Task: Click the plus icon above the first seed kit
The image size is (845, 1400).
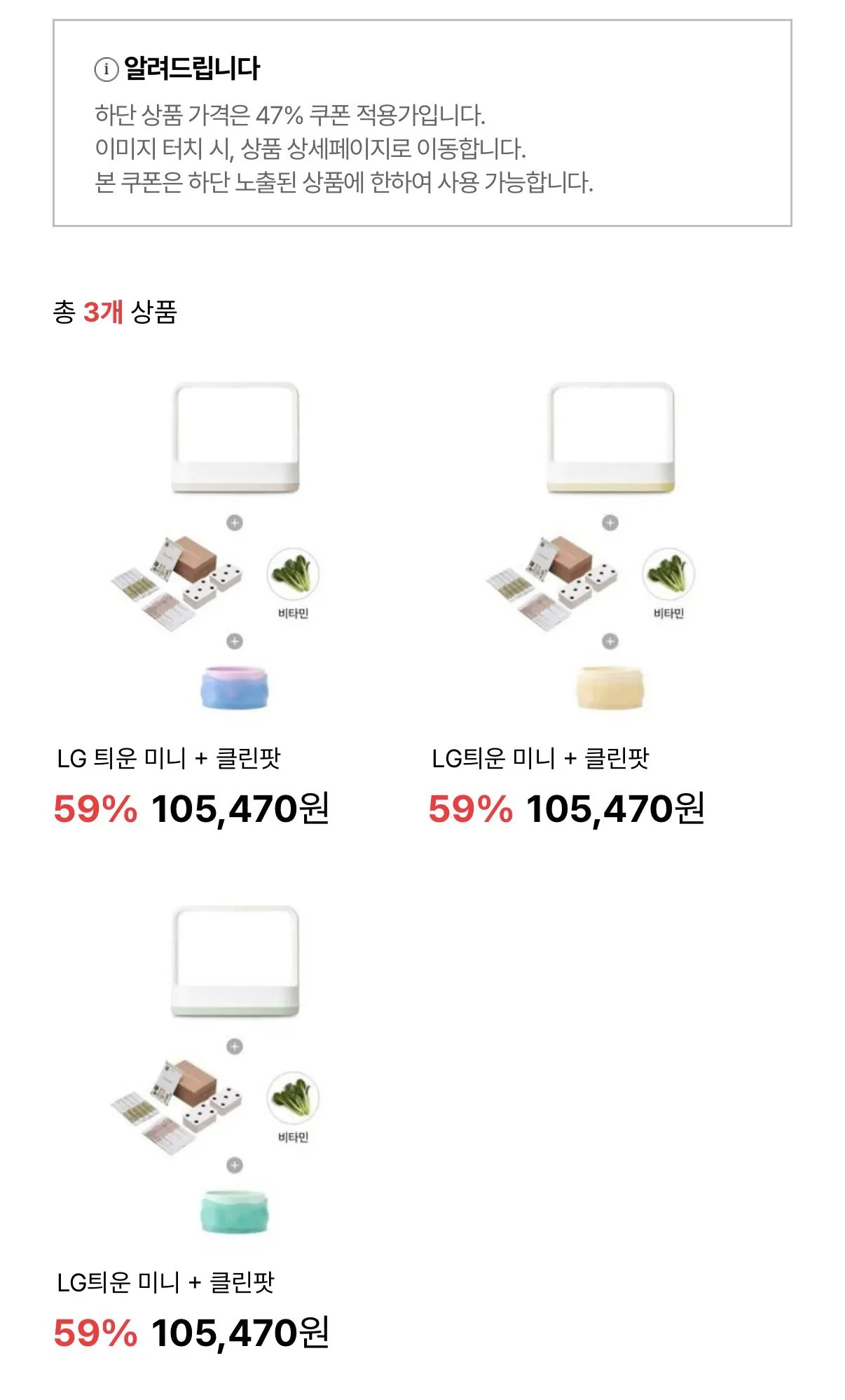Action: coord(236,521)
